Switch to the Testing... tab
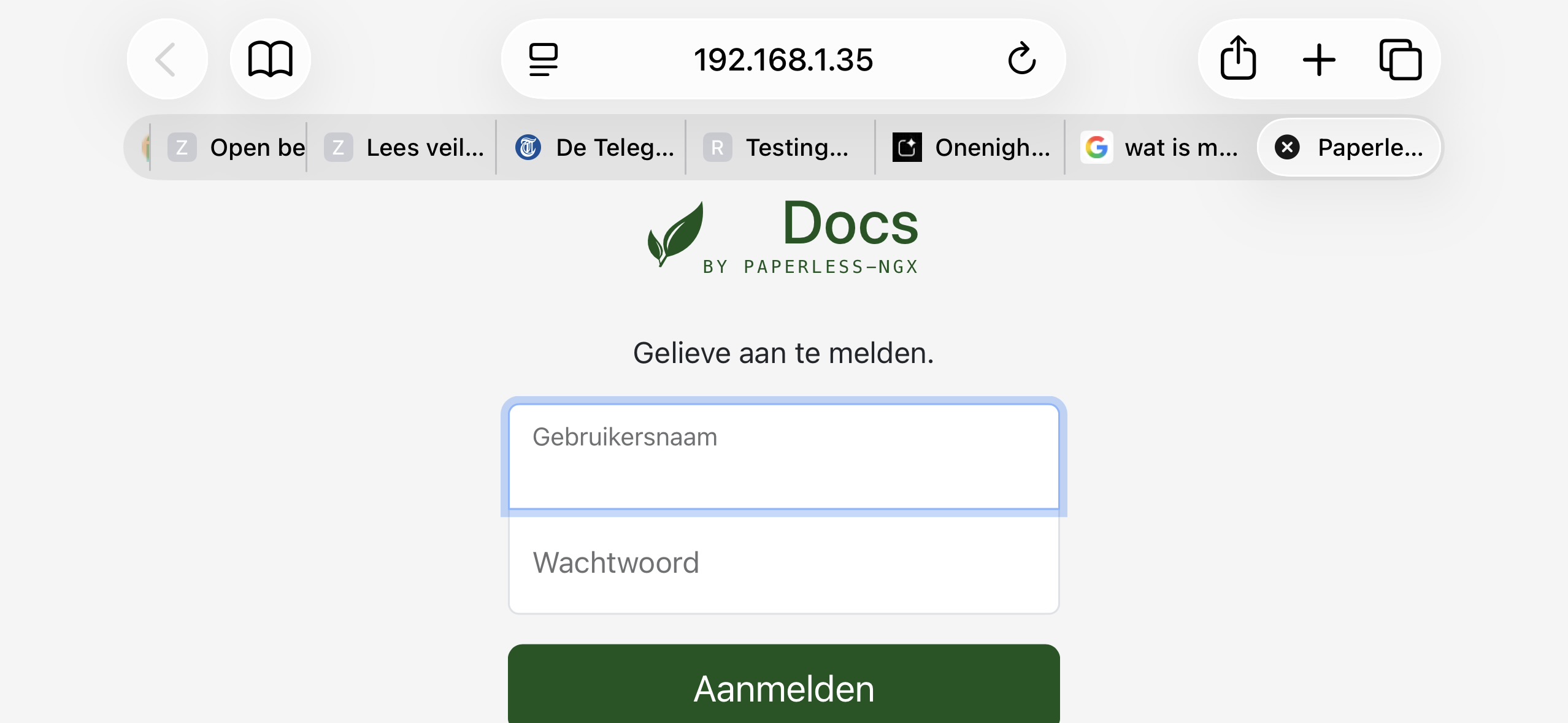Screen dimensions: 1568x723 (x=779, y=148)
